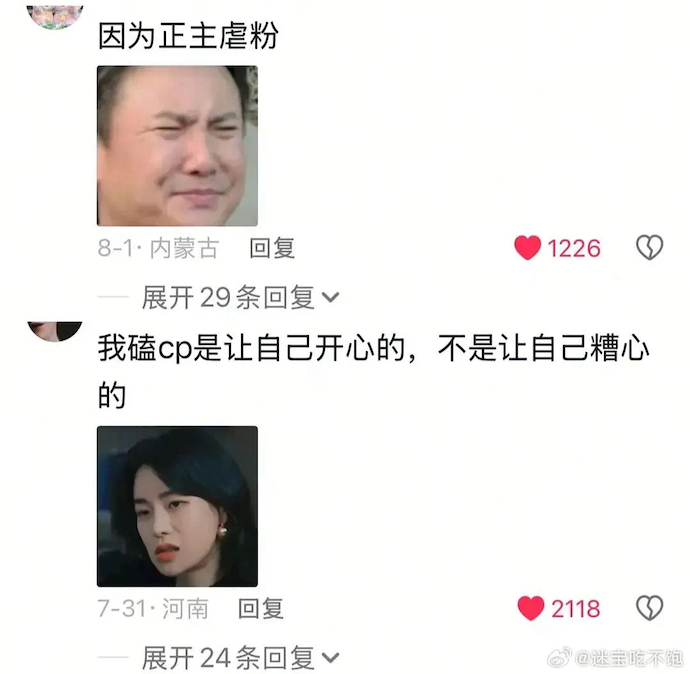Expand the 24 replies
Screen dimensions: 690x674
240,657
